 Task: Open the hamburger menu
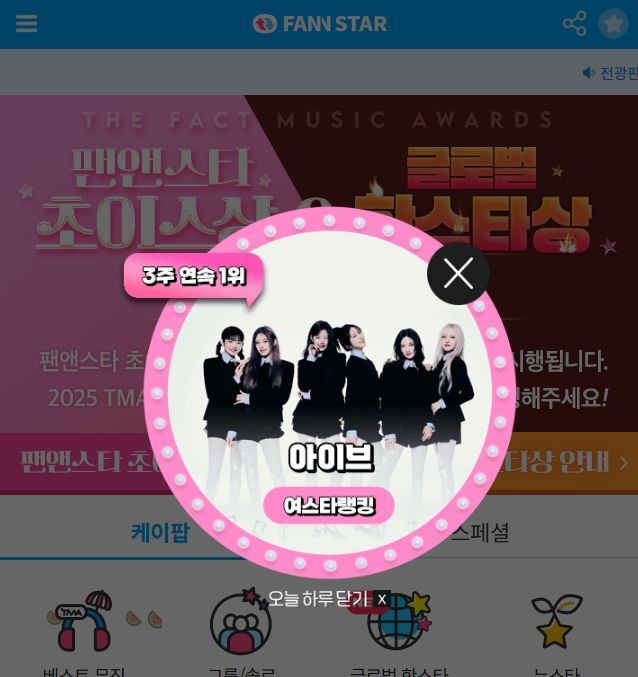coord(27,24)
